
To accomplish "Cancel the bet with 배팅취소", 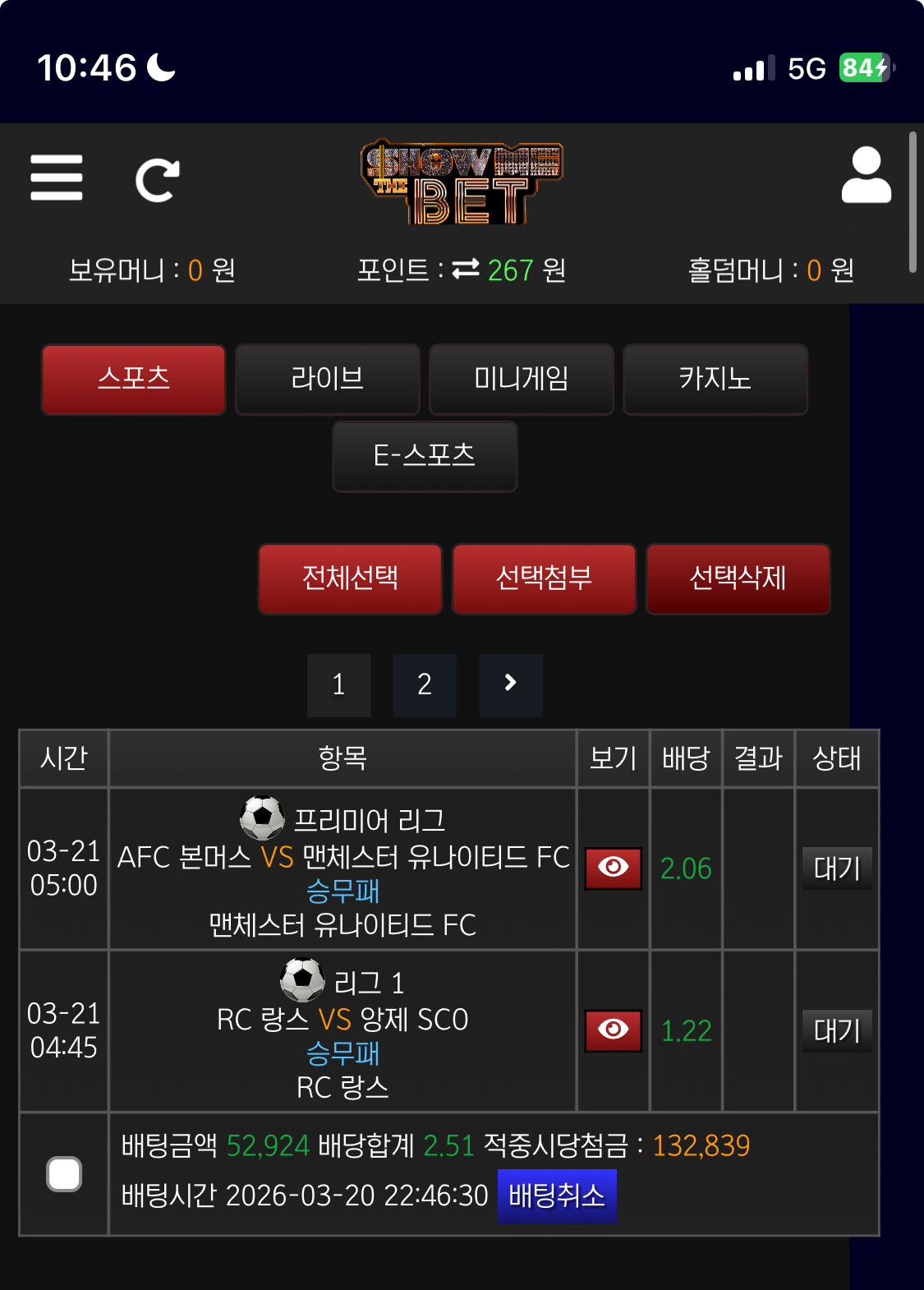I will [556, 1196].
